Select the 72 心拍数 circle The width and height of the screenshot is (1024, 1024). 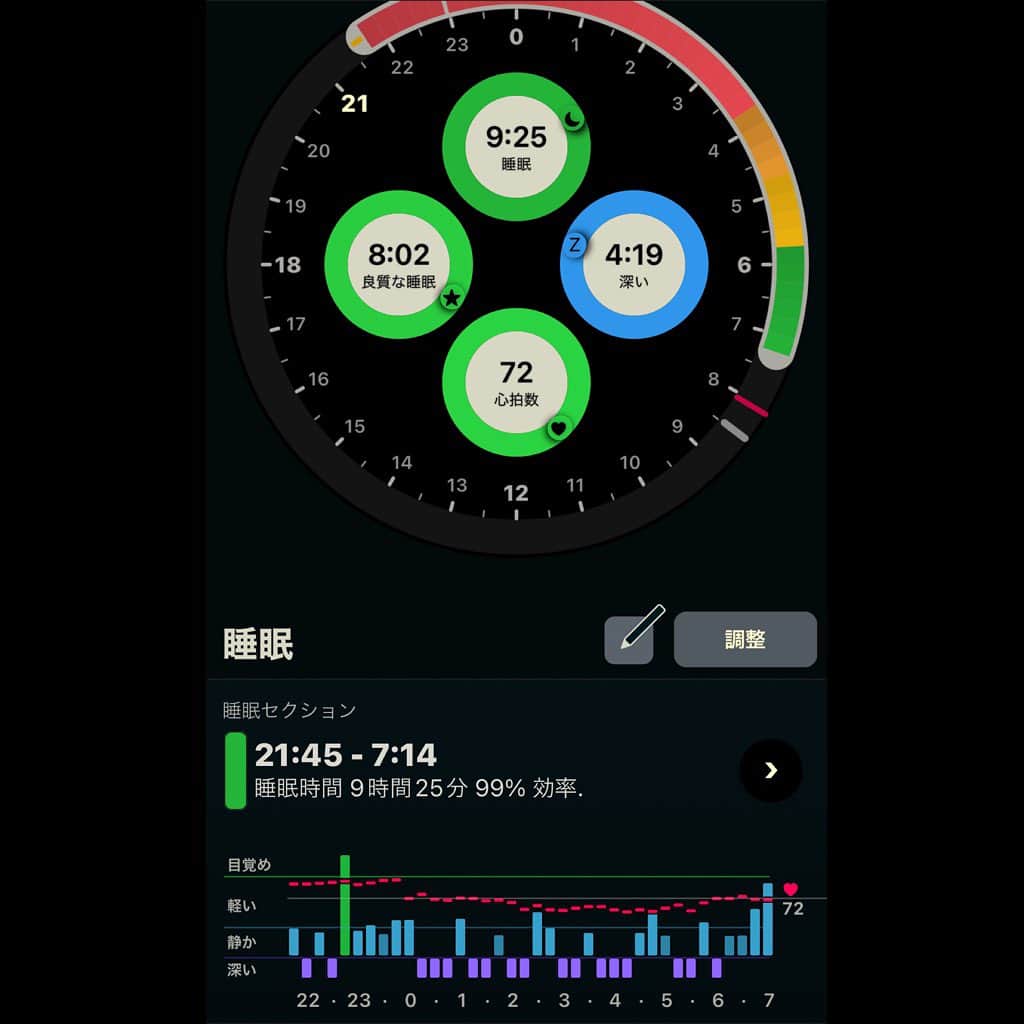[x=516, y=383]
